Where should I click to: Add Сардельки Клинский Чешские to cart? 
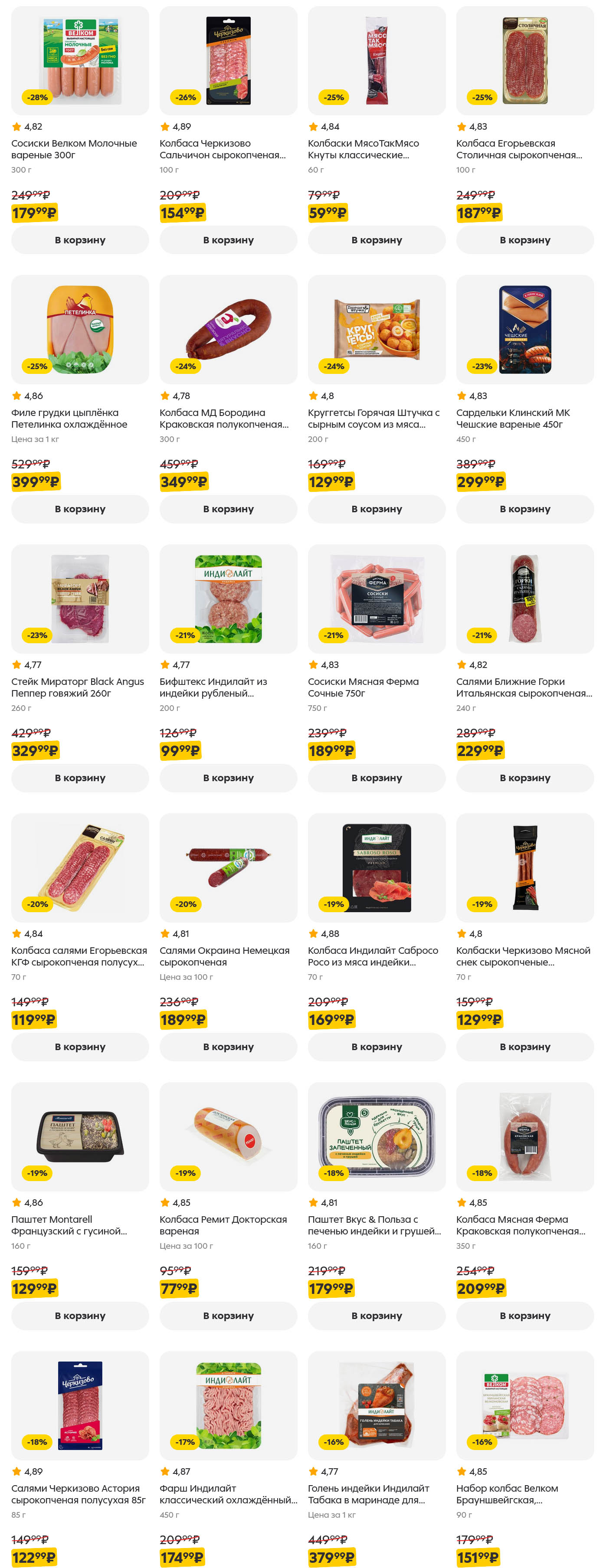tap(525, 509)
